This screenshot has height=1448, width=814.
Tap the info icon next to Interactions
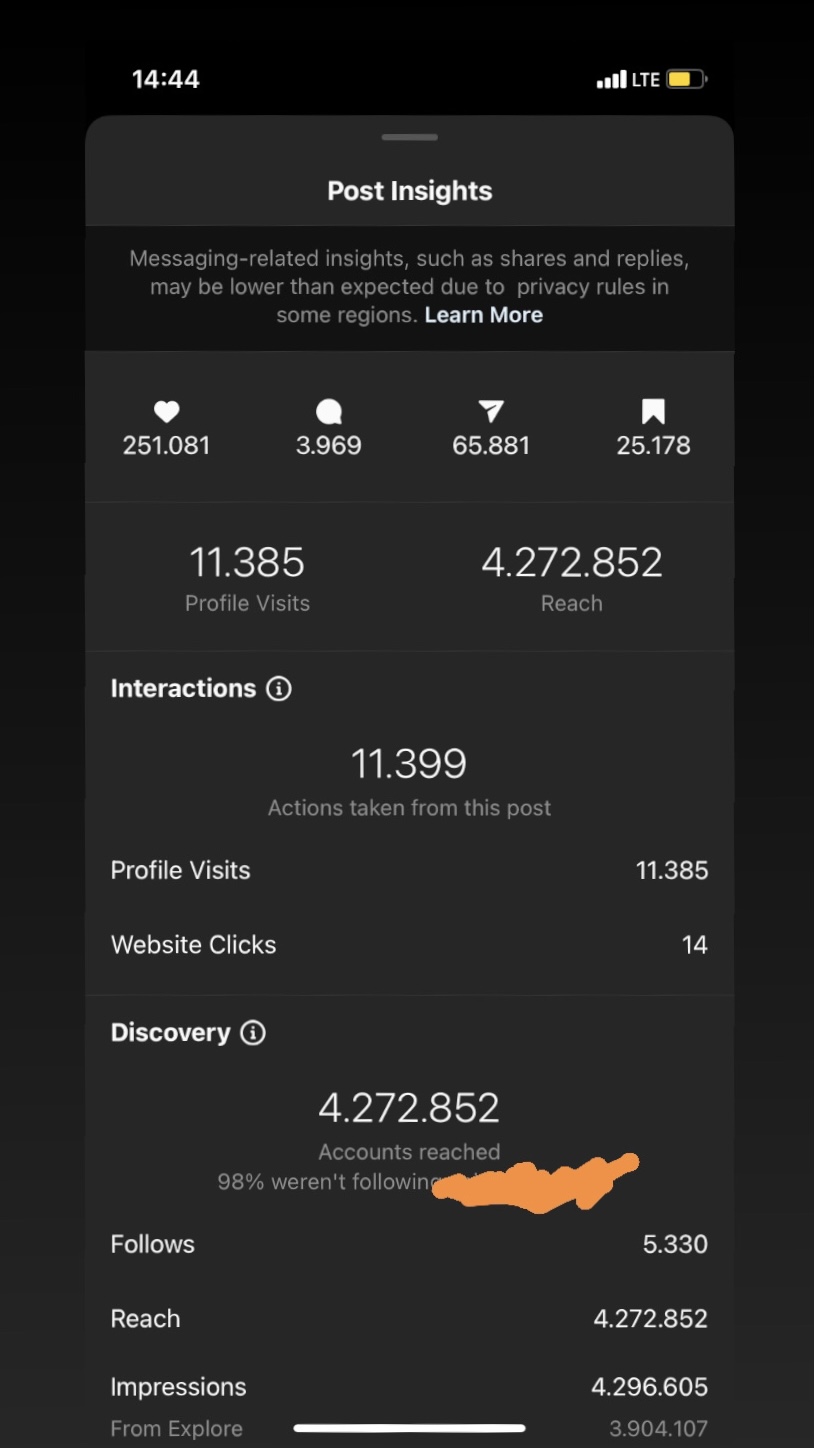click(279, 688)
